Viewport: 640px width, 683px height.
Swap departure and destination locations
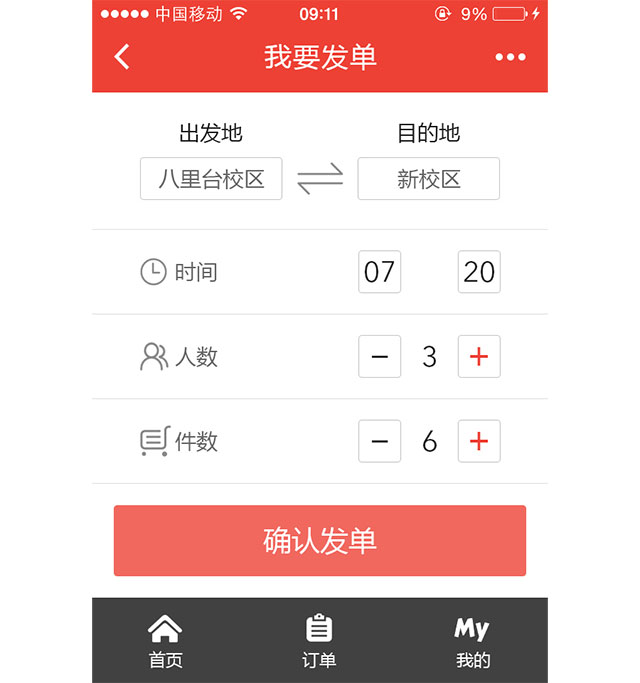tap(320, 179)
